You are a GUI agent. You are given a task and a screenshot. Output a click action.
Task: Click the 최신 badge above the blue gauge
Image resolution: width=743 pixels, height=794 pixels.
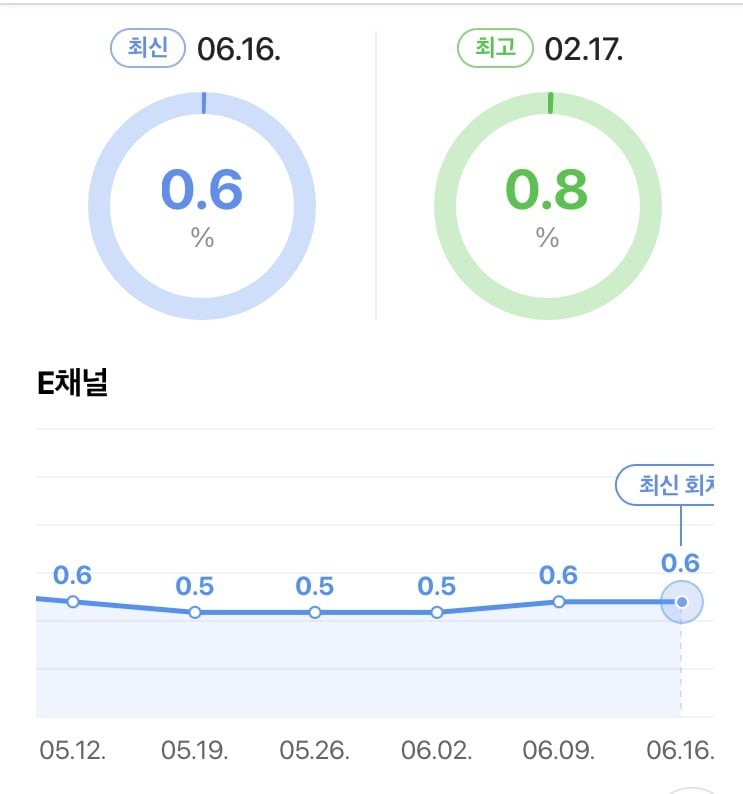146,45
